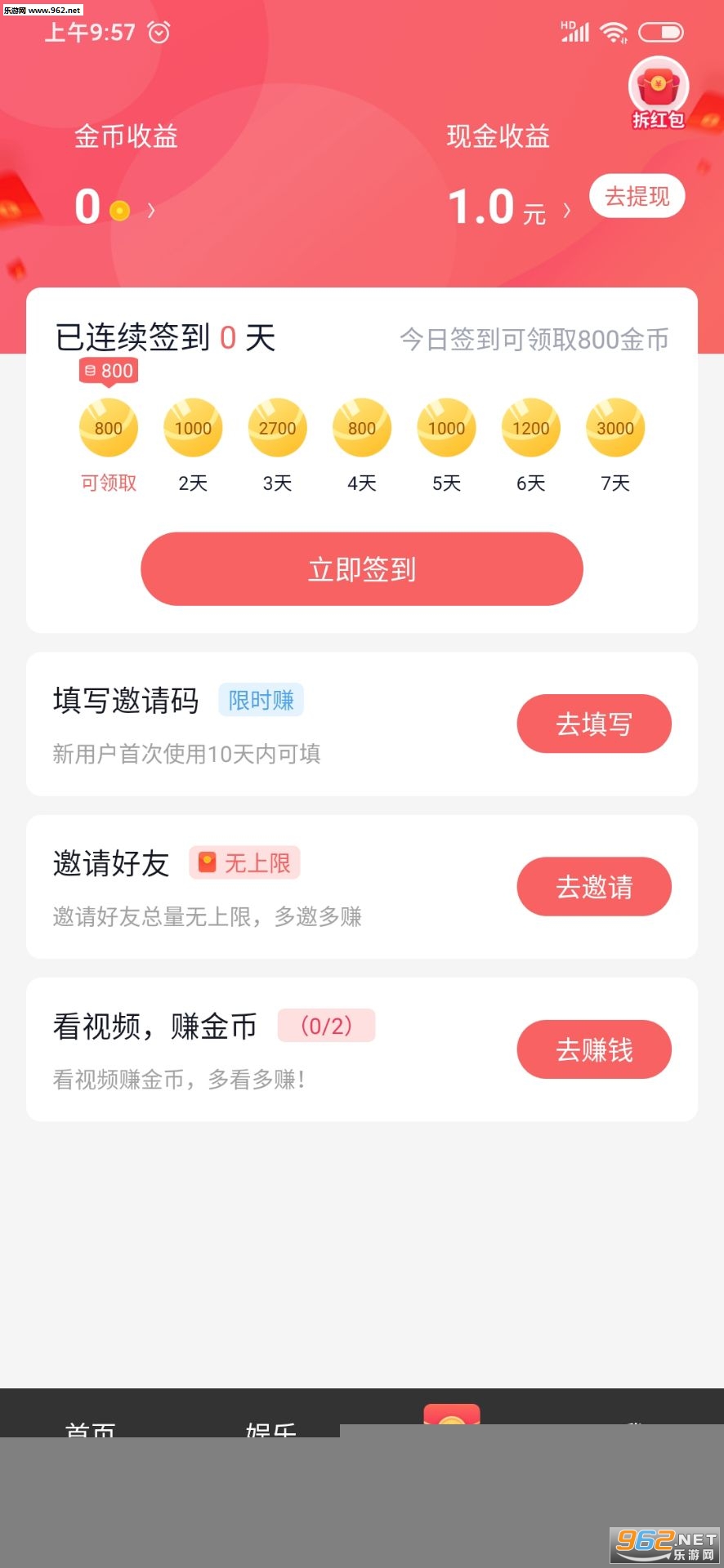The image size is (724, 1568).
Task: Claim the 800 coin marked 可领取
Action: 108,428
